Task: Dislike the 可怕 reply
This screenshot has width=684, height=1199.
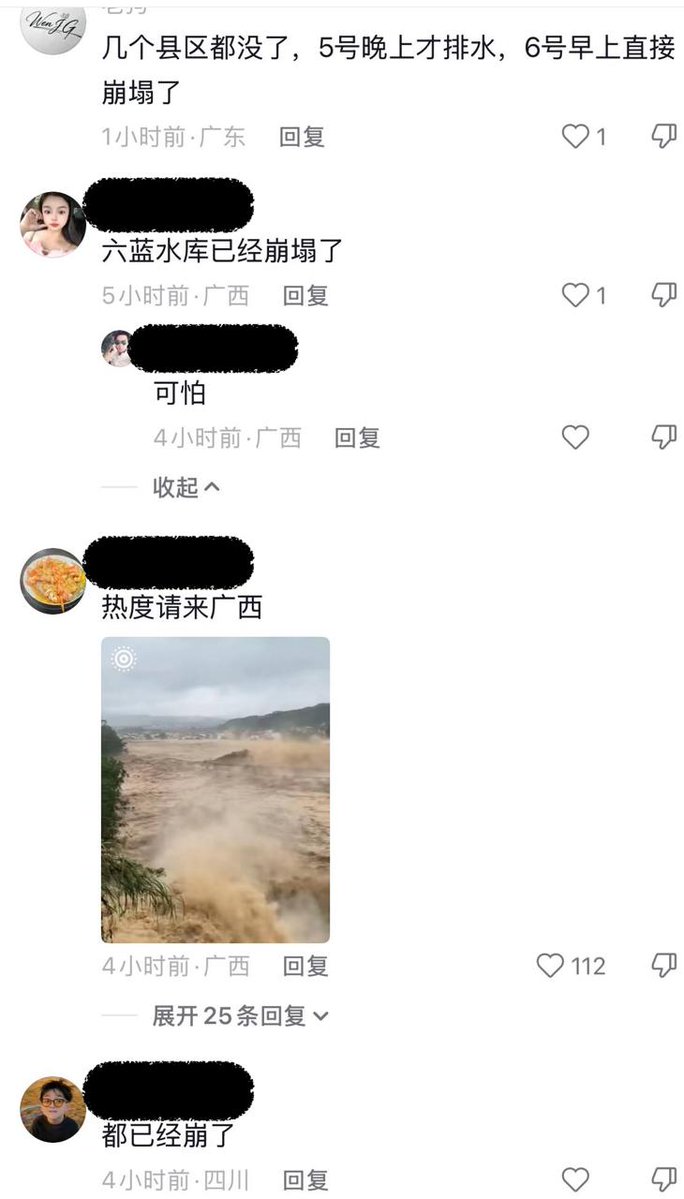Action: pyautogui.click(x=663, y=437)
